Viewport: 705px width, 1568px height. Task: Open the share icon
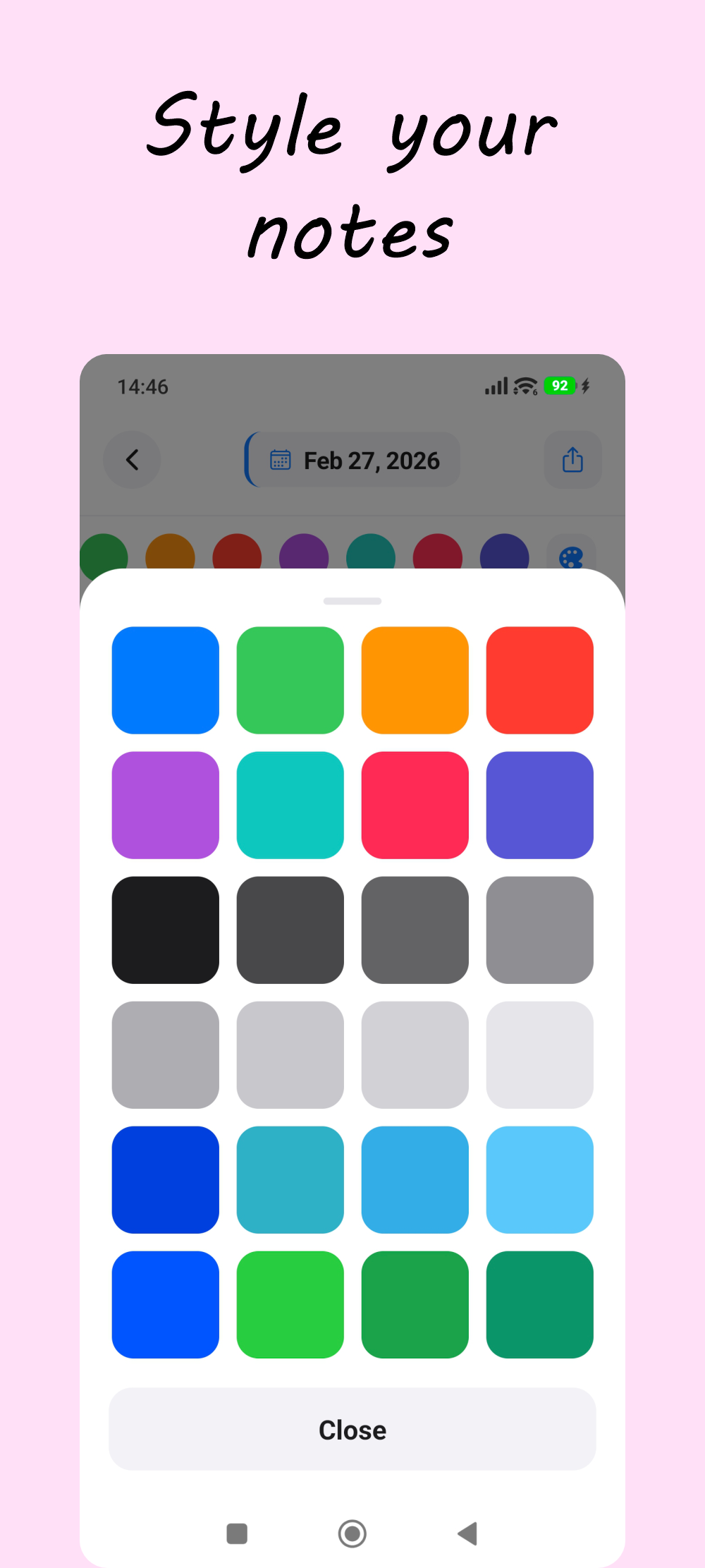point(572,460)
